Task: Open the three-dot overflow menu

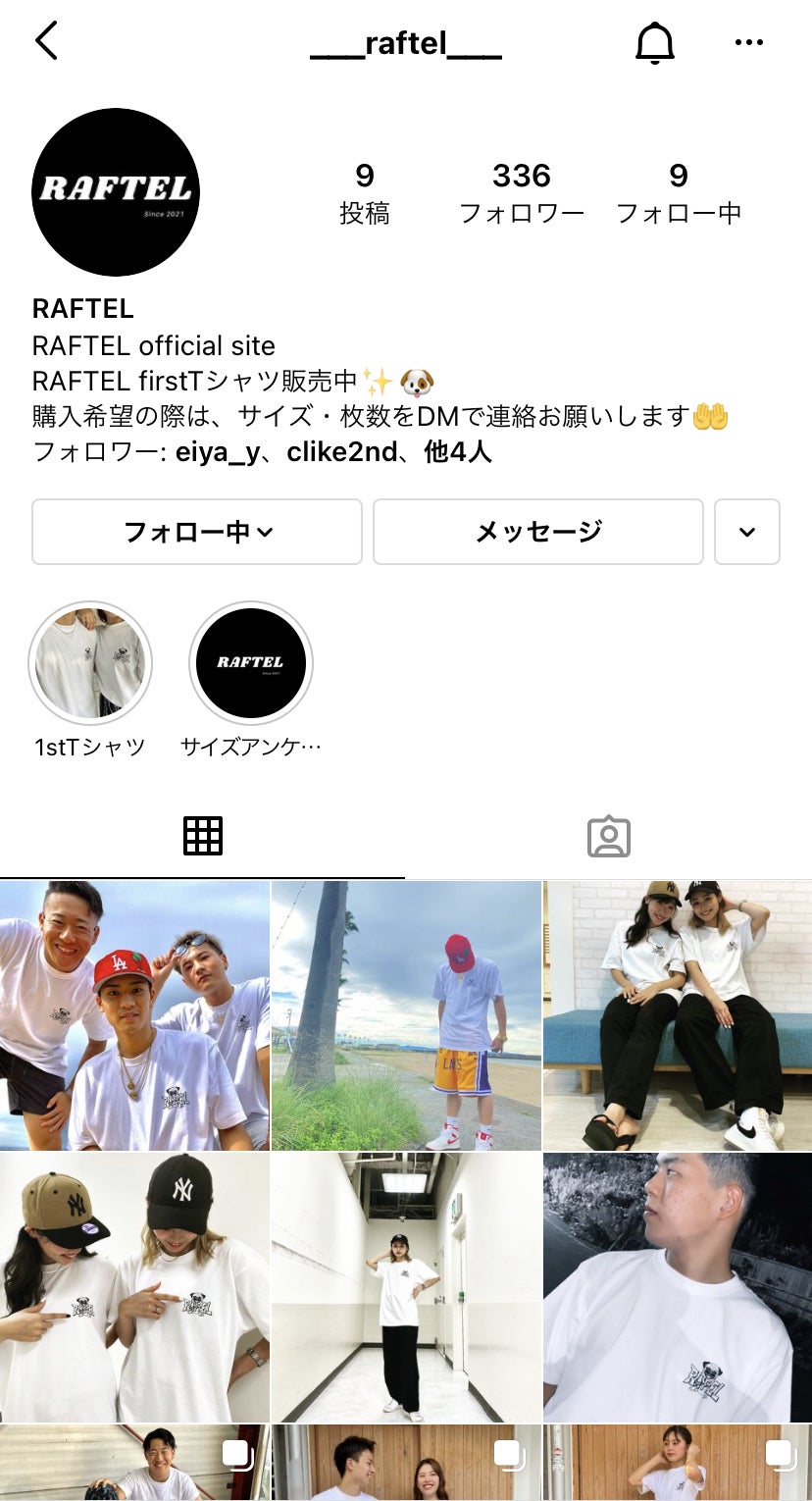Action: (x=748, y=42)
